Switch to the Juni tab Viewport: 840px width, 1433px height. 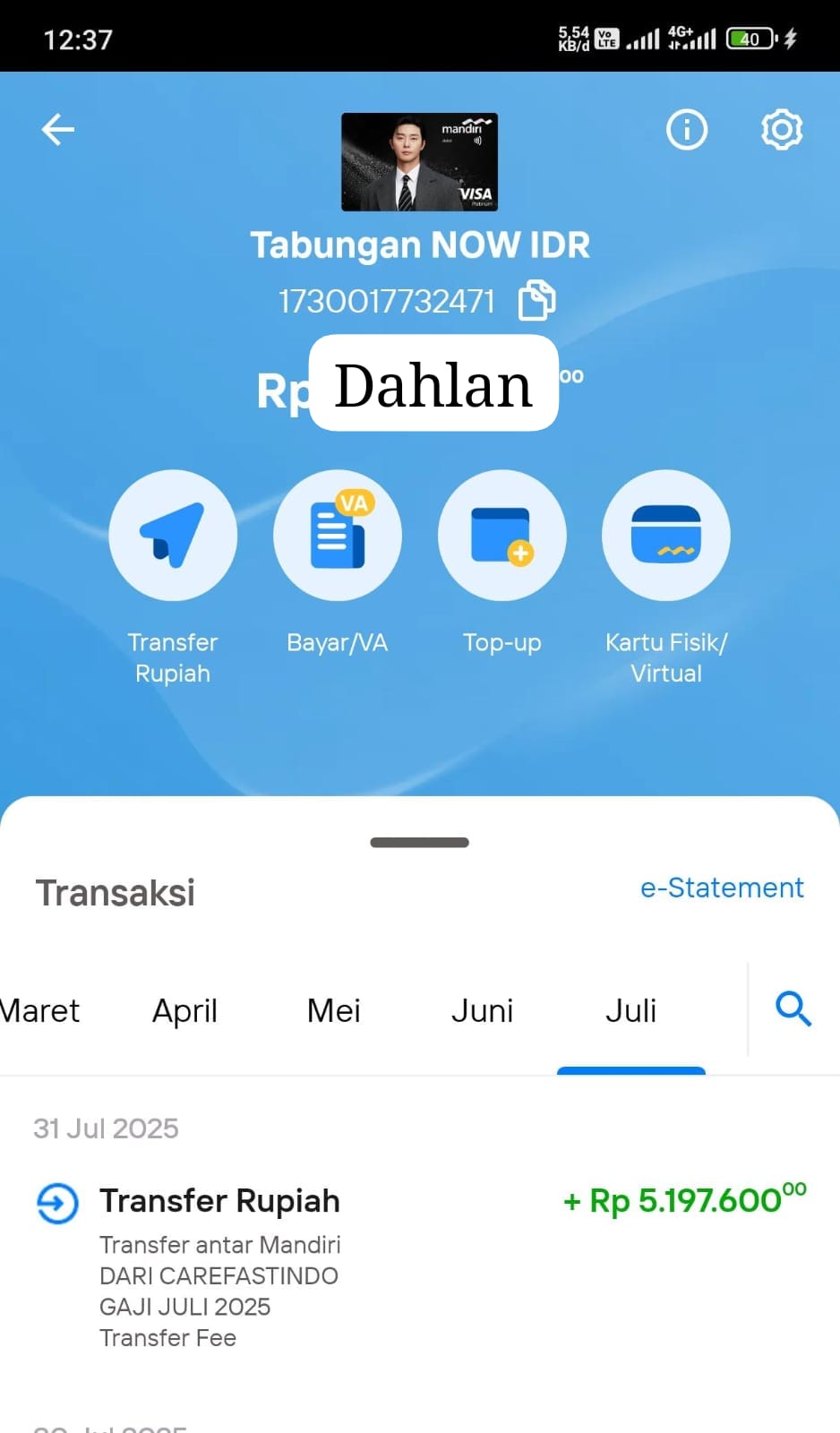click(483, 1011)
